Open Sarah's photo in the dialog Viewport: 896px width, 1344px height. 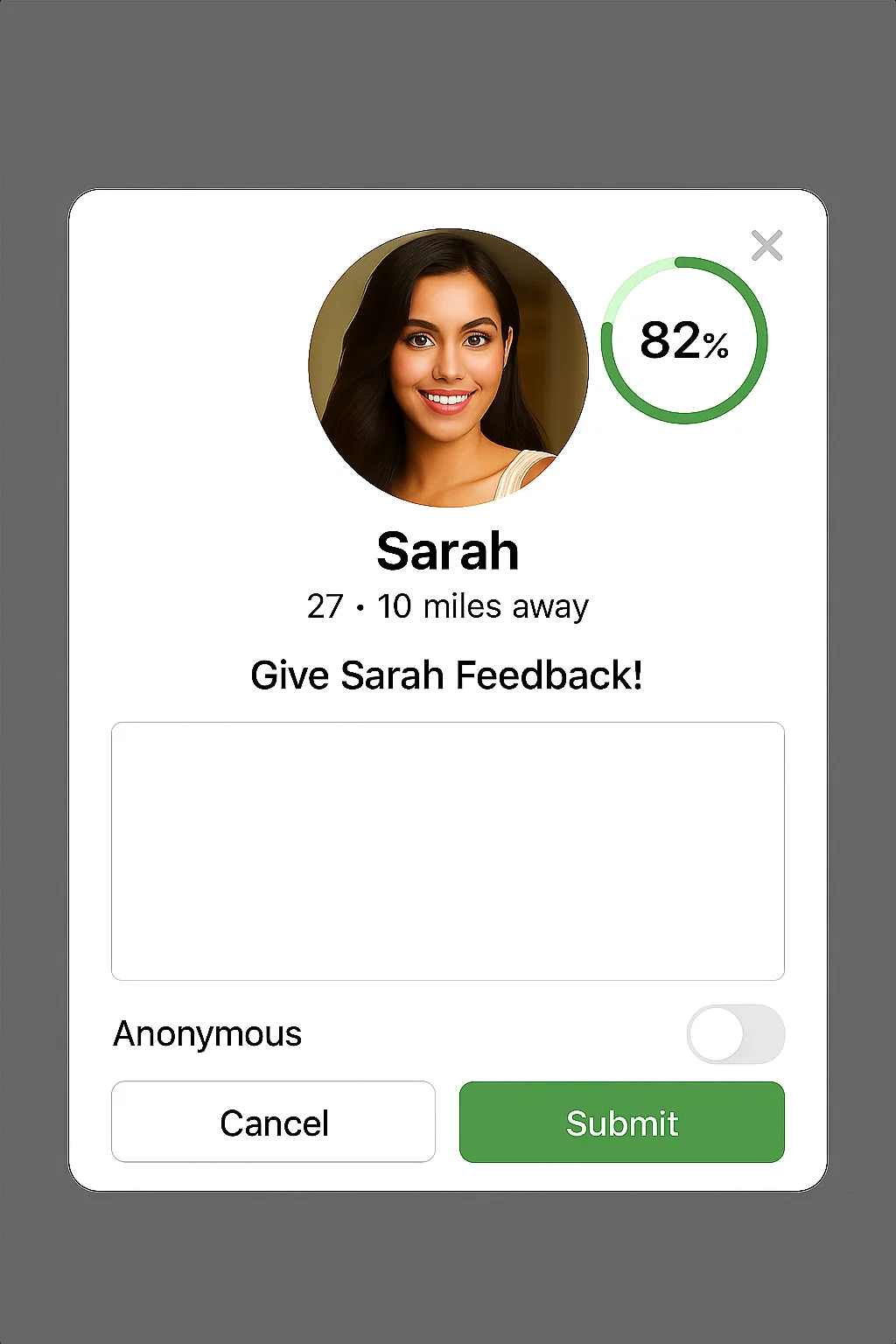click(447, 367)
